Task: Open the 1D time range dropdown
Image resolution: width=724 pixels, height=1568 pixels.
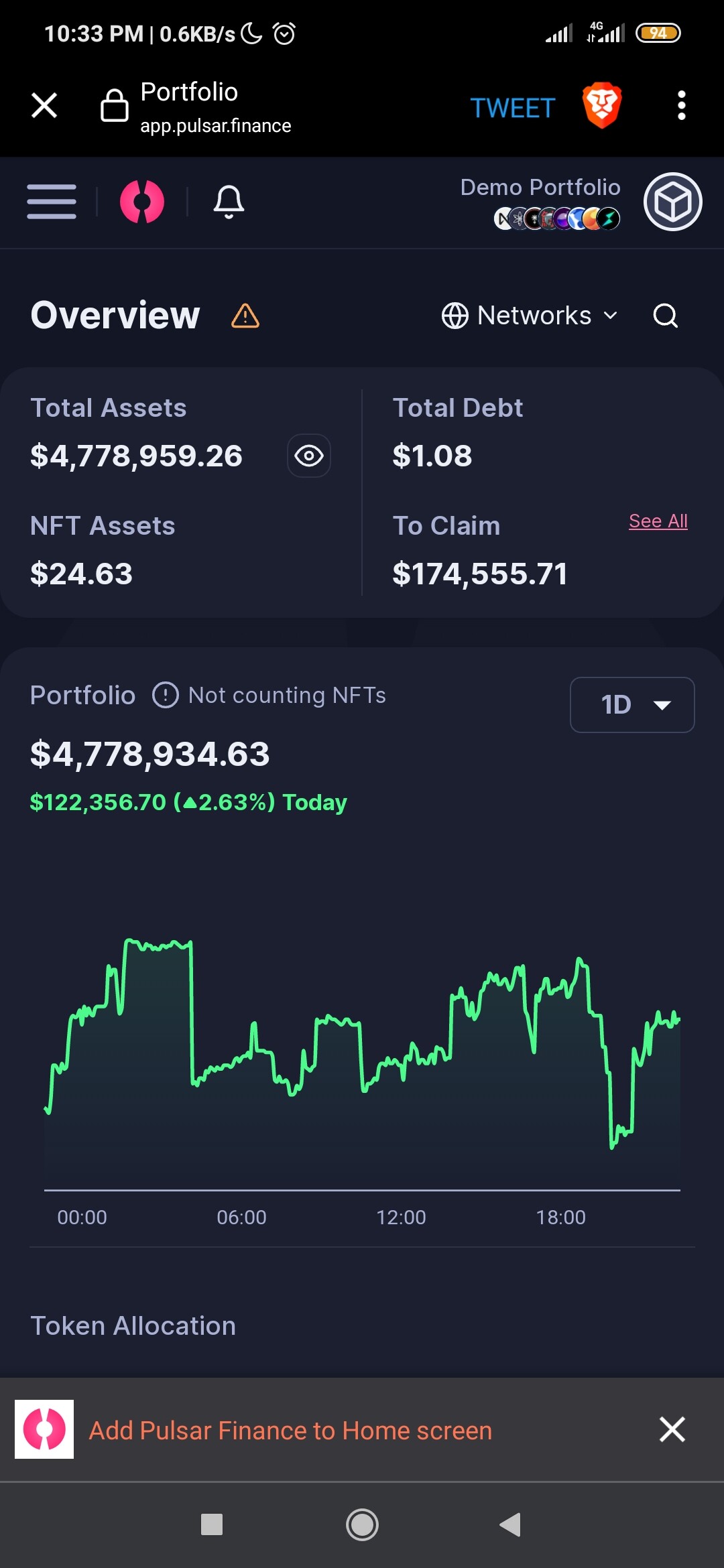Action: point(632,705)
